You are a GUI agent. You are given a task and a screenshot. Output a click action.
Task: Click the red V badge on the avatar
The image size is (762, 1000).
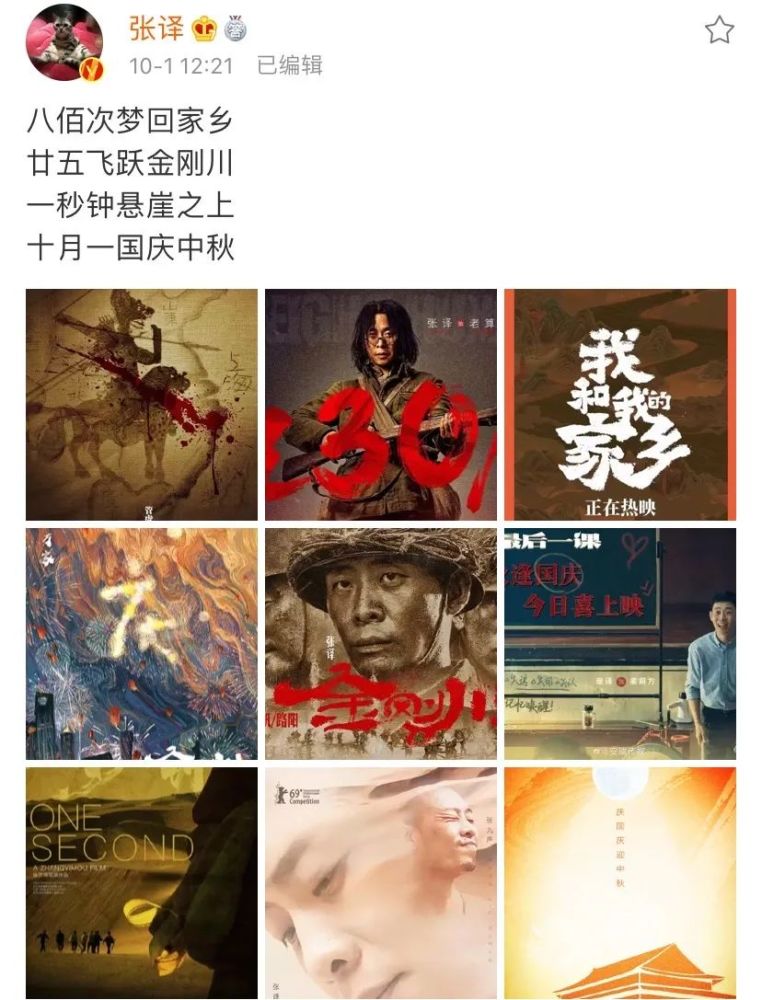point(89,70)
